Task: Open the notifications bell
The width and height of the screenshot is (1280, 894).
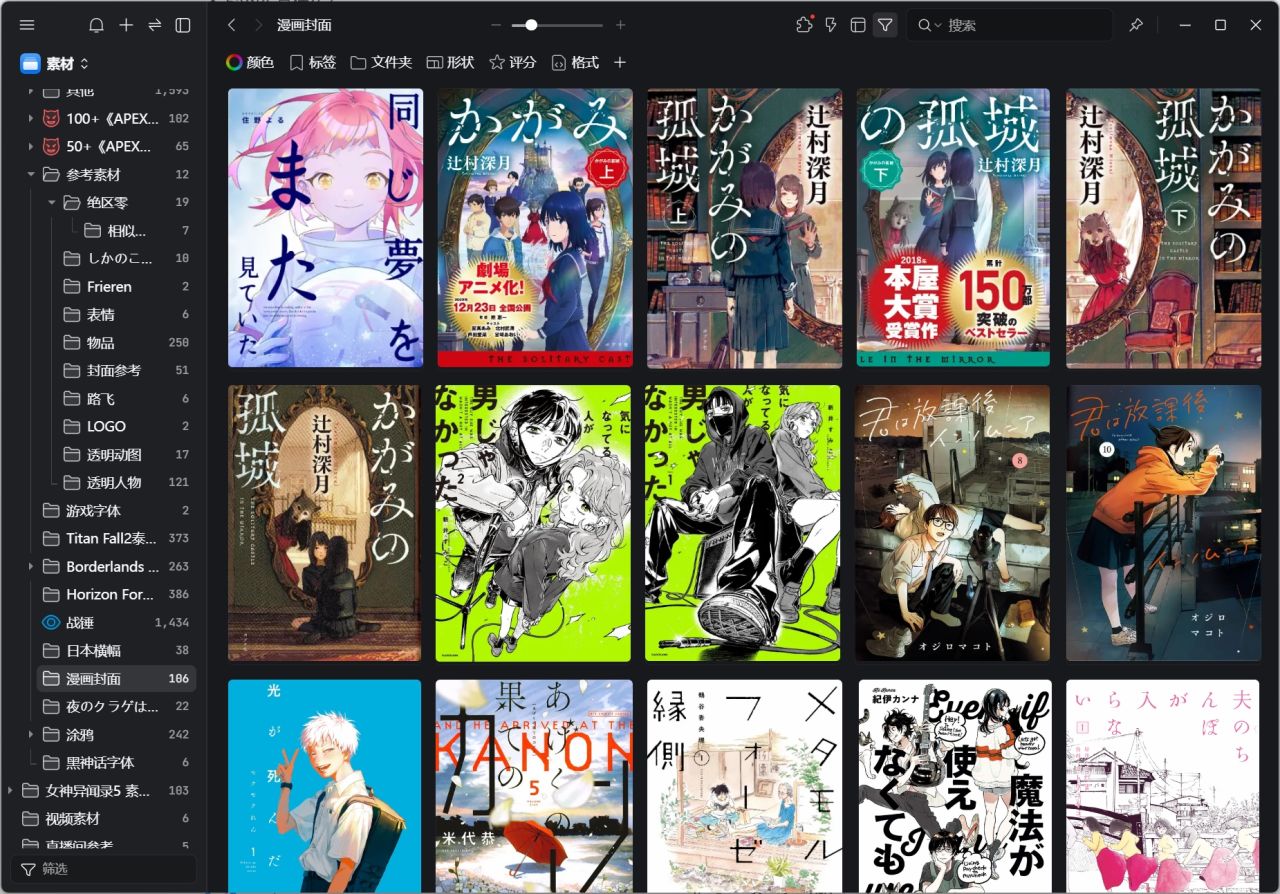Action: pos(97,25)
